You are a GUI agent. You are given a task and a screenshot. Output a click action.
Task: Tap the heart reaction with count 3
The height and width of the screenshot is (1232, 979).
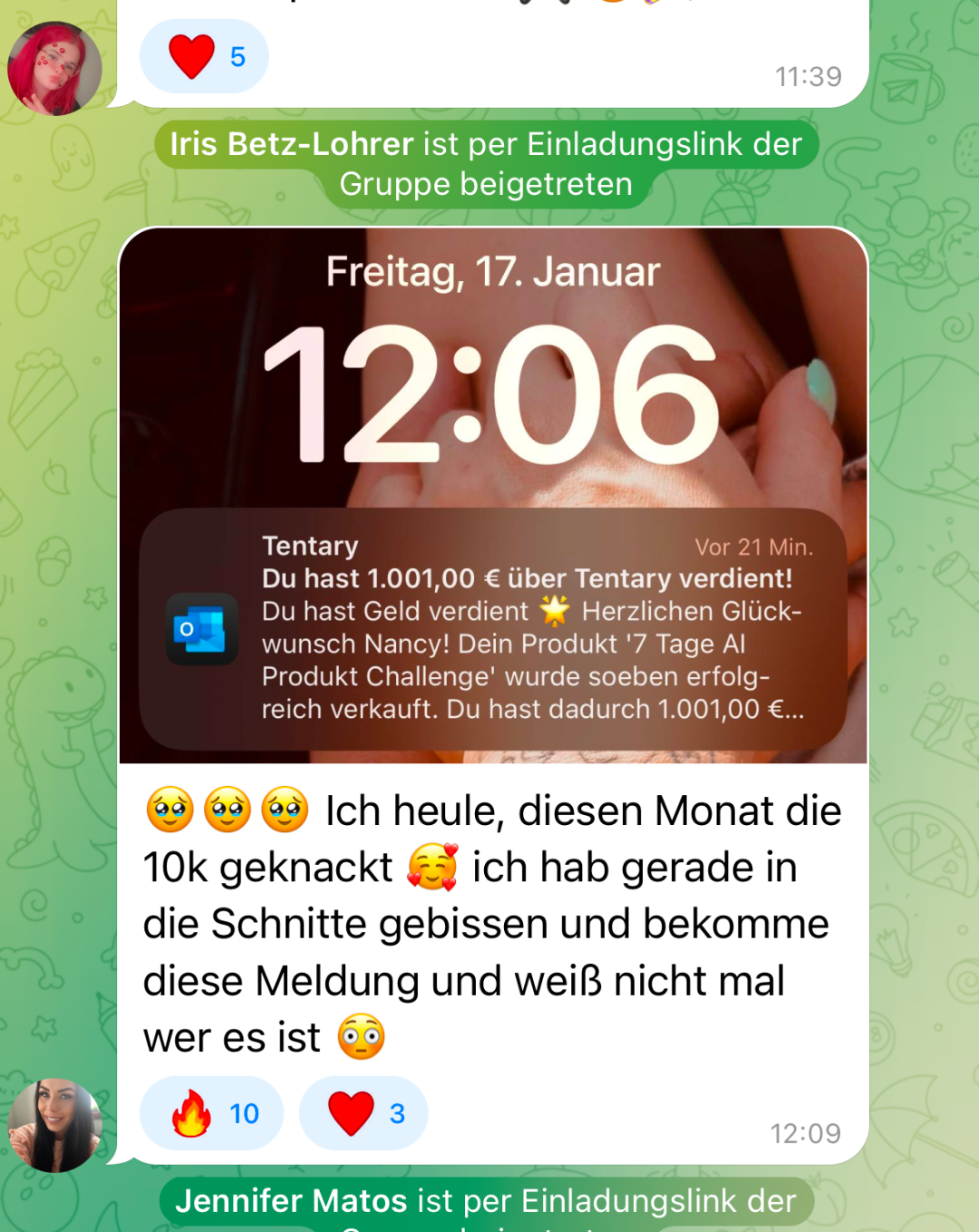pos(363,1113)
